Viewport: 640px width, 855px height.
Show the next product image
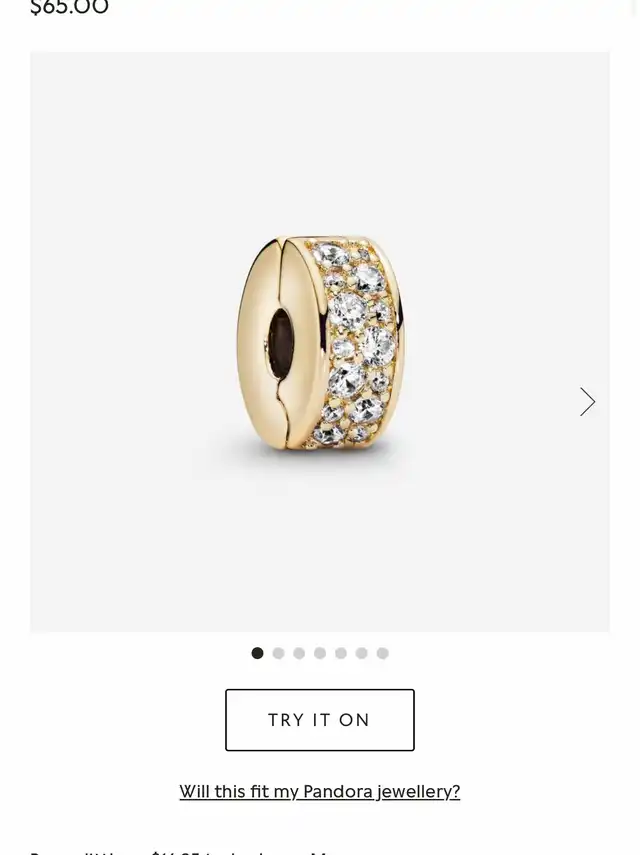(587, 402)
